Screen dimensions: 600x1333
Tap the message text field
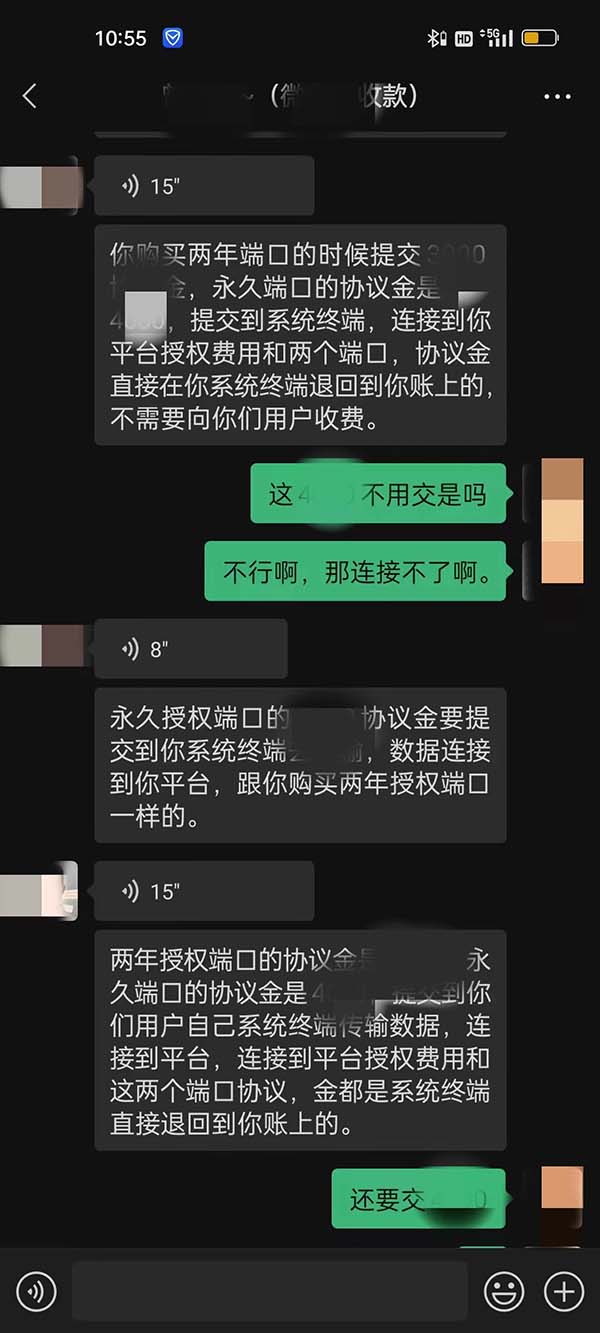pos(269,1292)
